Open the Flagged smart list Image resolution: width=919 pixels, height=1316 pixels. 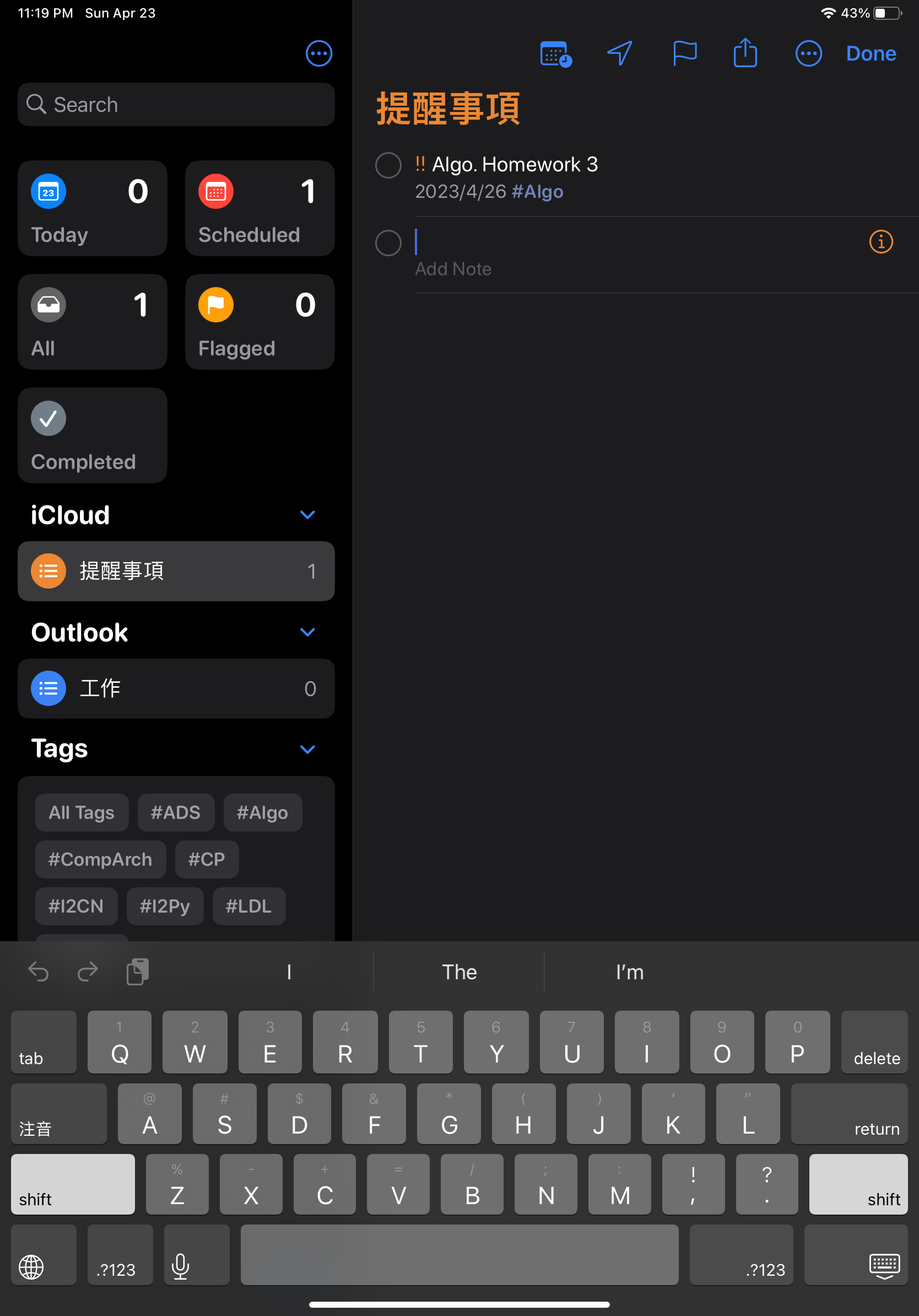[x=260, y=322]
